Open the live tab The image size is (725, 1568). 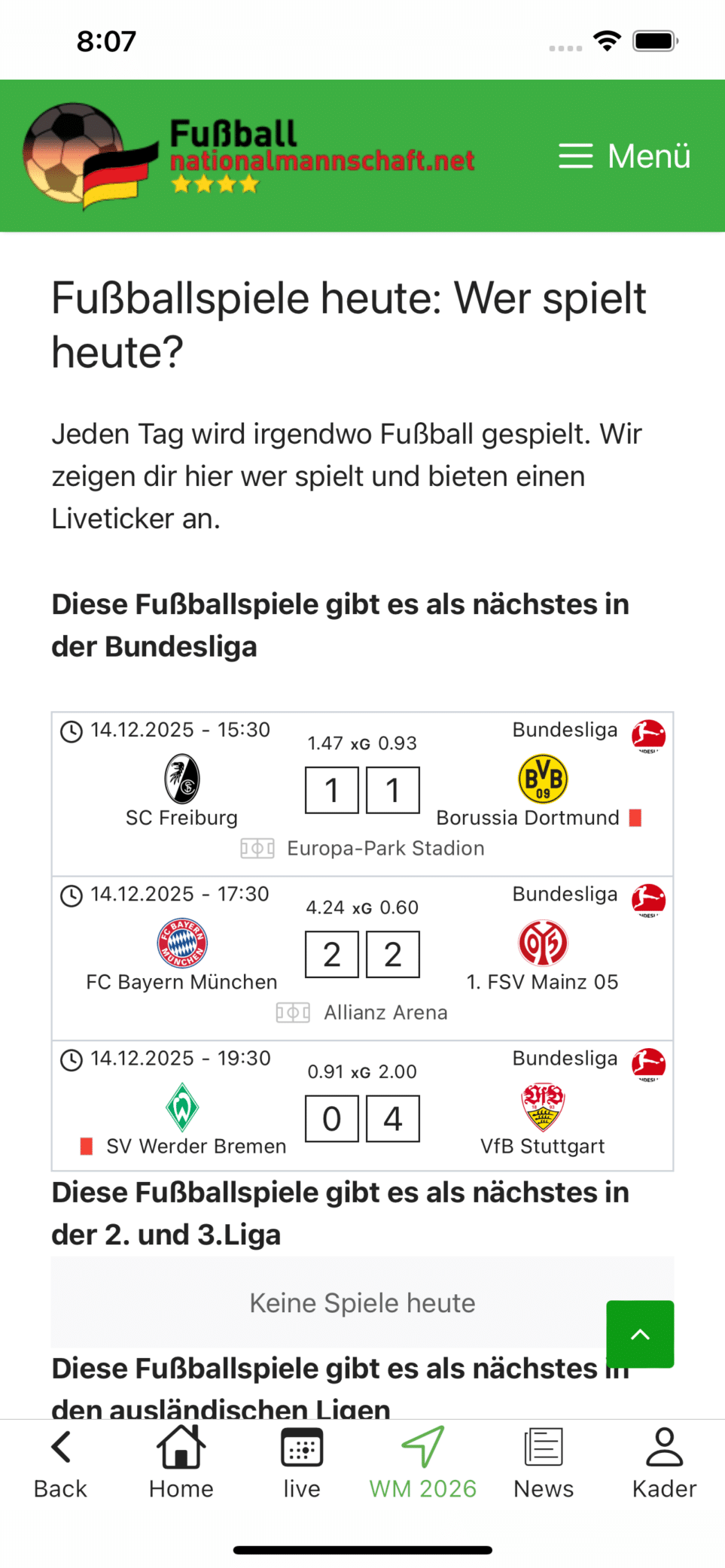(x=302, y=1465)
